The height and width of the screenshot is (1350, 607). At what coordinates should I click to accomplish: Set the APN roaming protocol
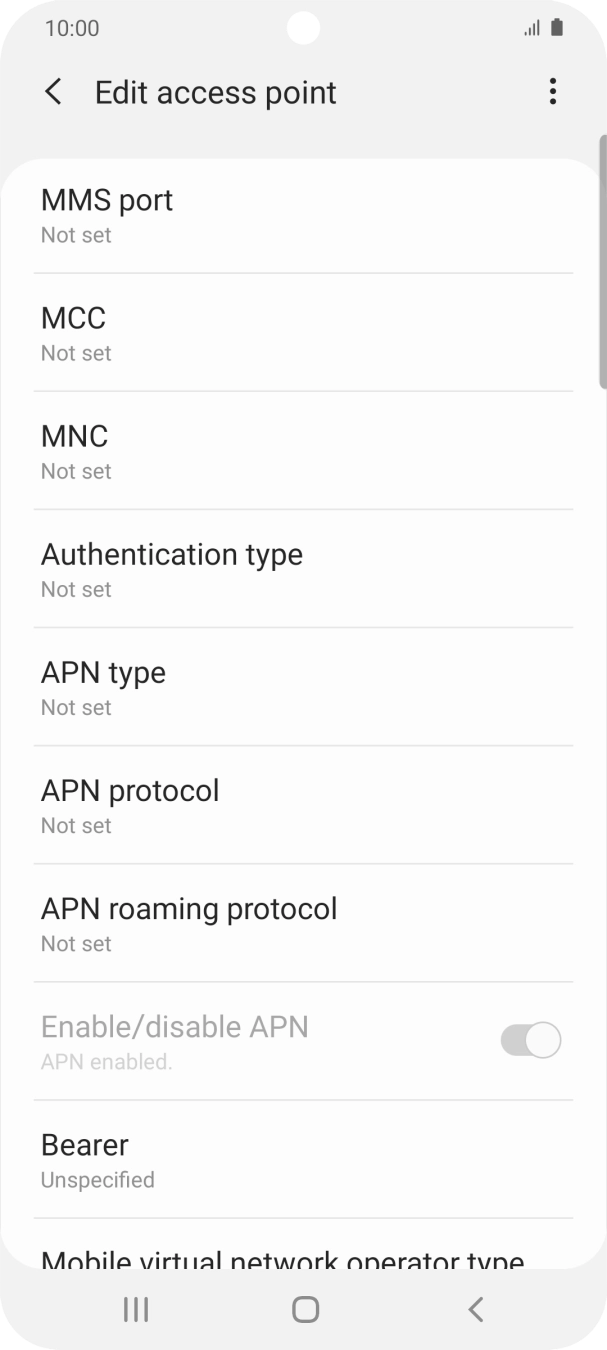pyautogui.click(x=303, y=923)
